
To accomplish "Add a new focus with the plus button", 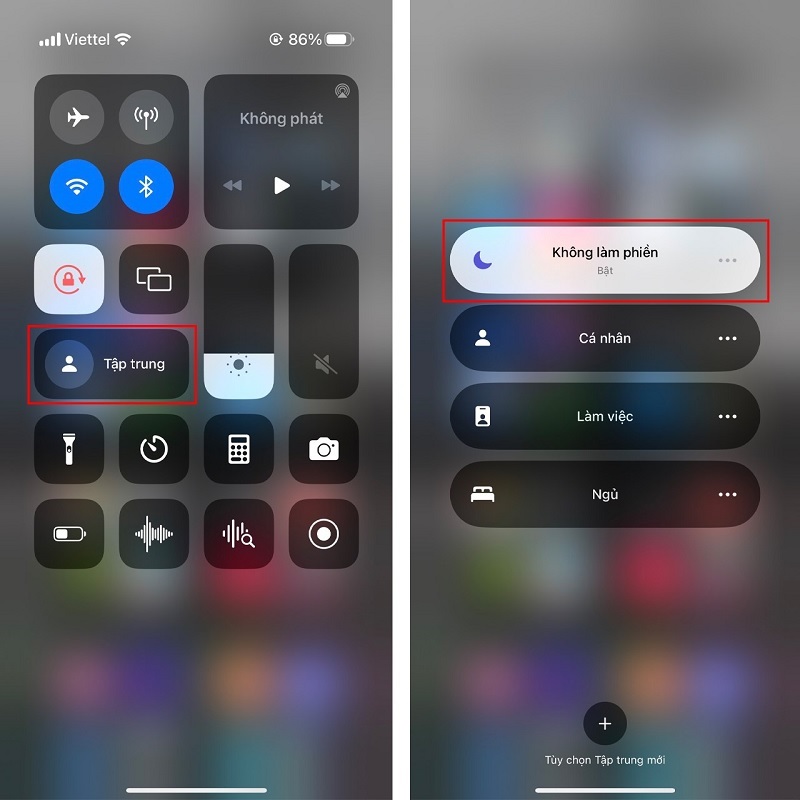I will click(x=605, y=723).
